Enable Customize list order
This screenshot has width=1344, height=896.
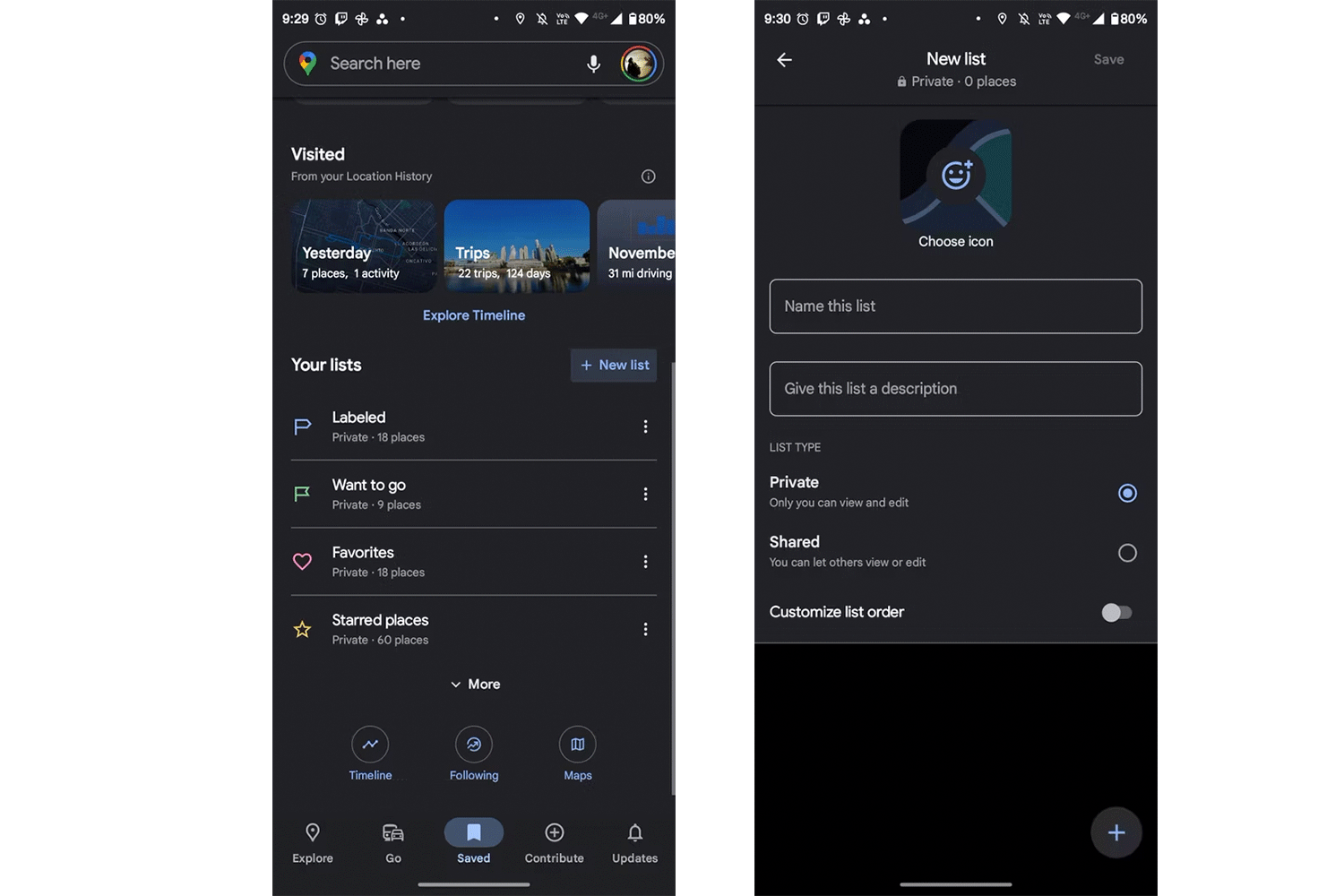click(1116, 612)
